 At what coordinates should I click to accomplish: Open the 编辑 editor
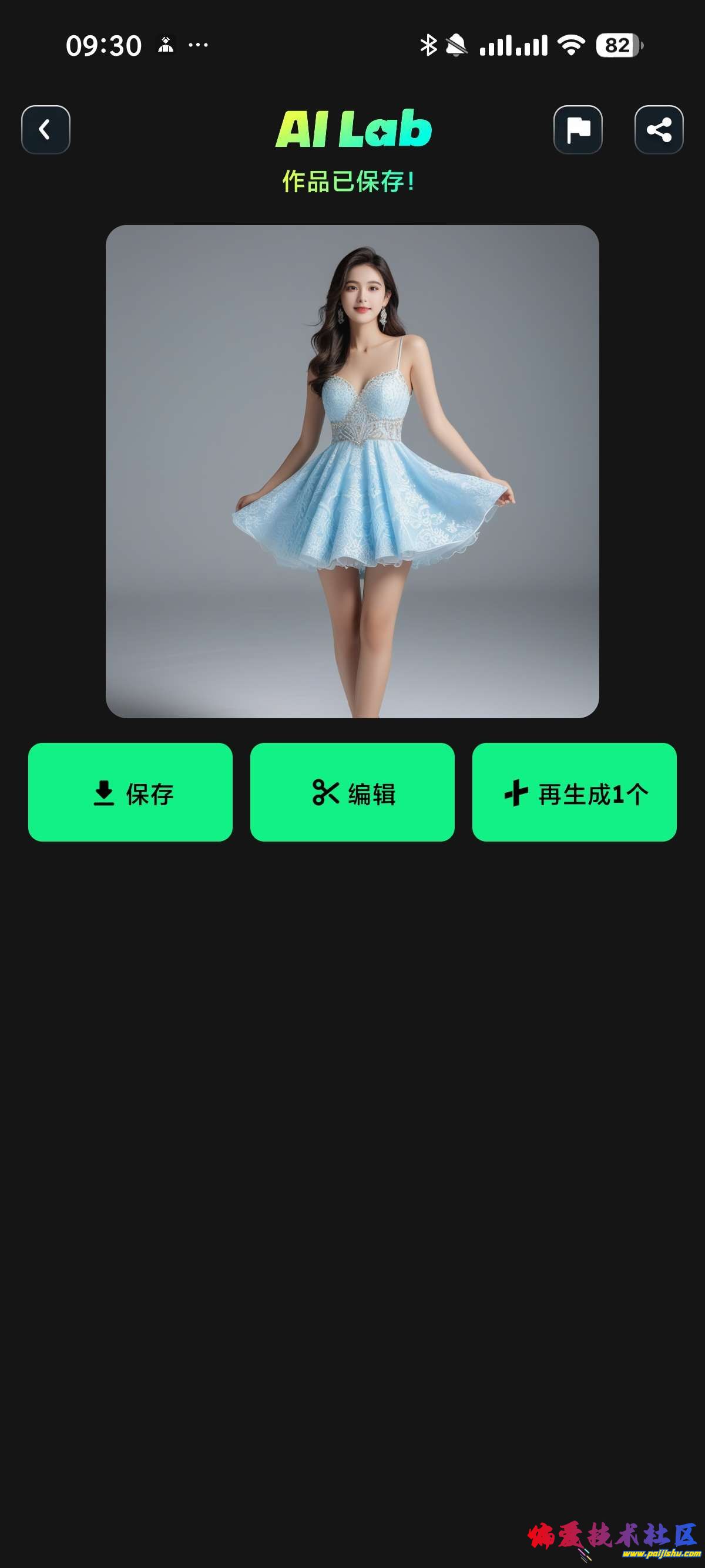(x=352, y=792)
